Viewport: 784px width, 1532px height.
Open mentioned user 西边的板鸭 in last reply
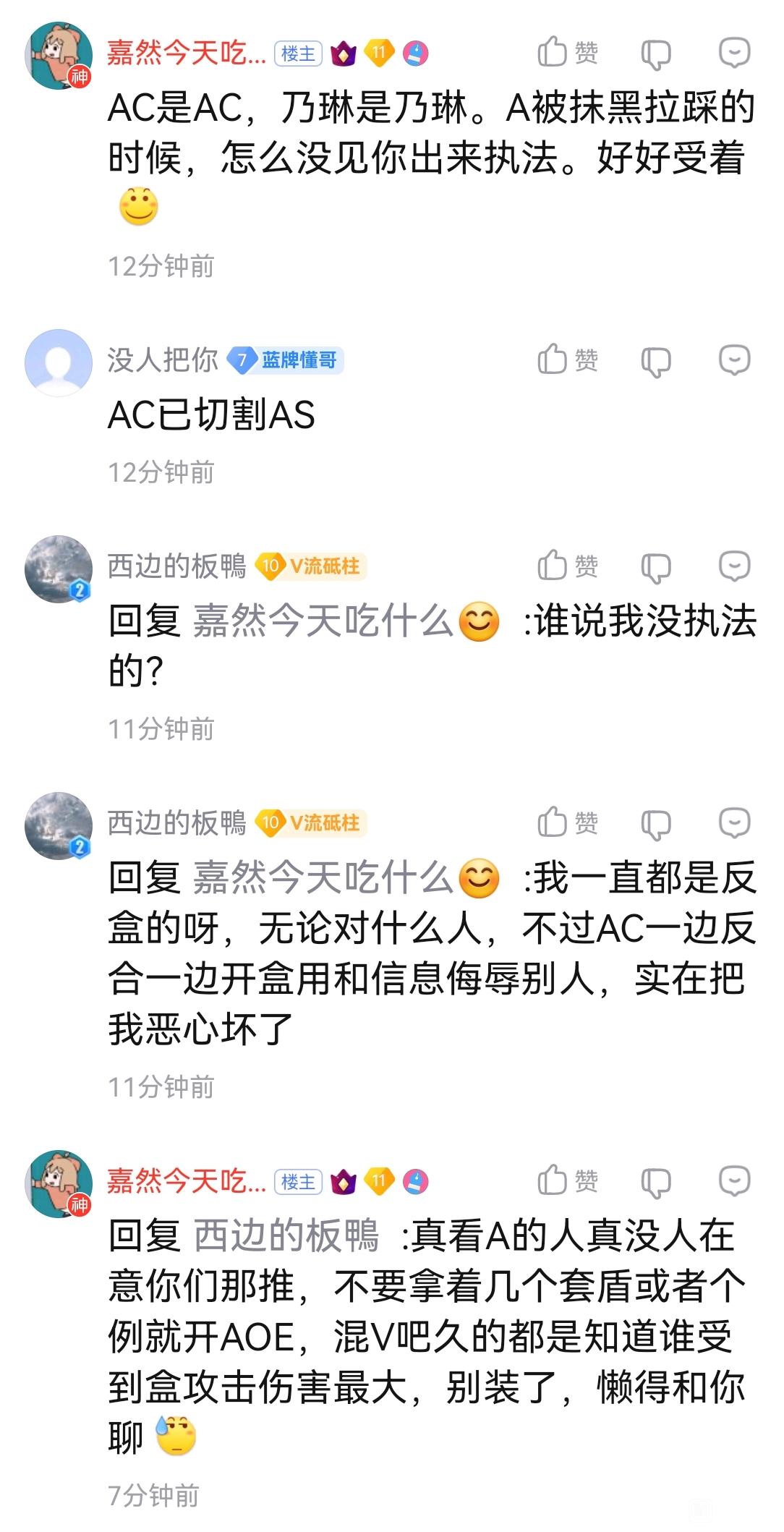coord(286,1235)
